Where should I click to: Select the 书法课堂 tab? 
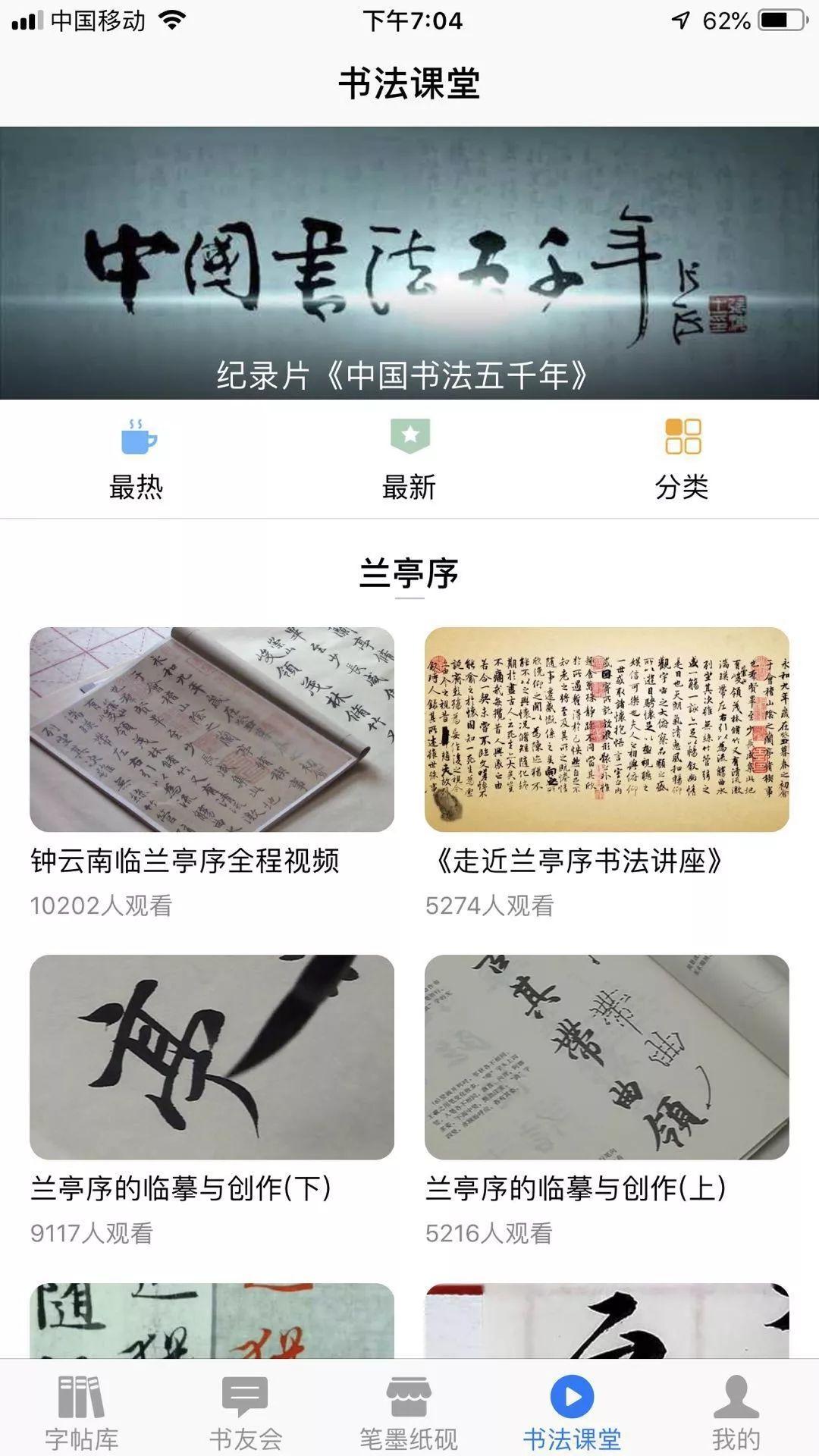[x=573, y=1410]
